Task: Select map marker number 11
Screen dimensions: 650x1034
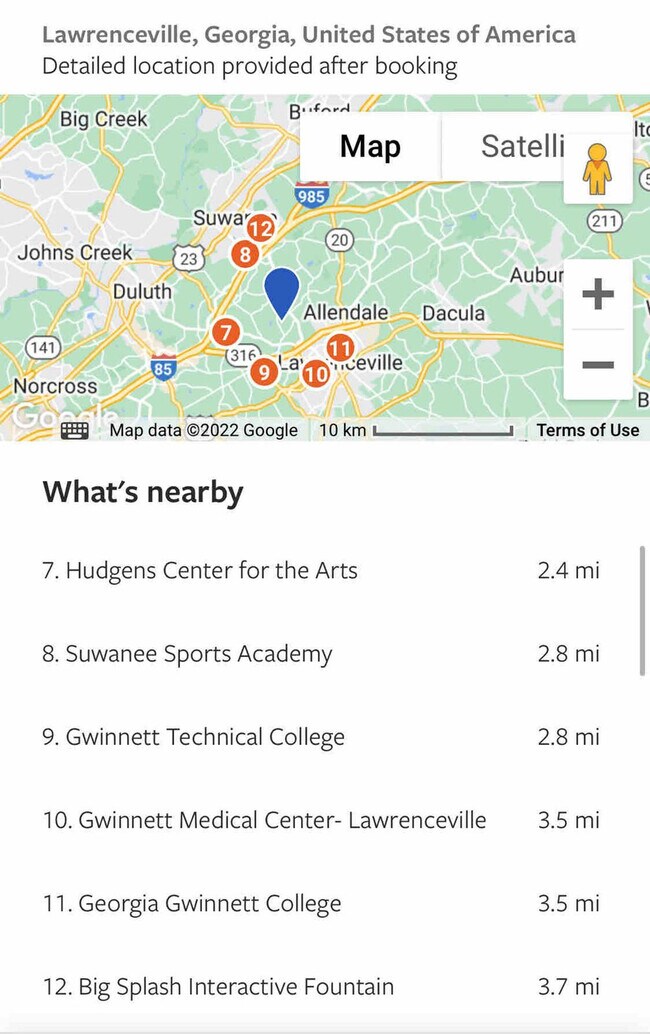Action: pyautogui.click(x=340, y=348)
